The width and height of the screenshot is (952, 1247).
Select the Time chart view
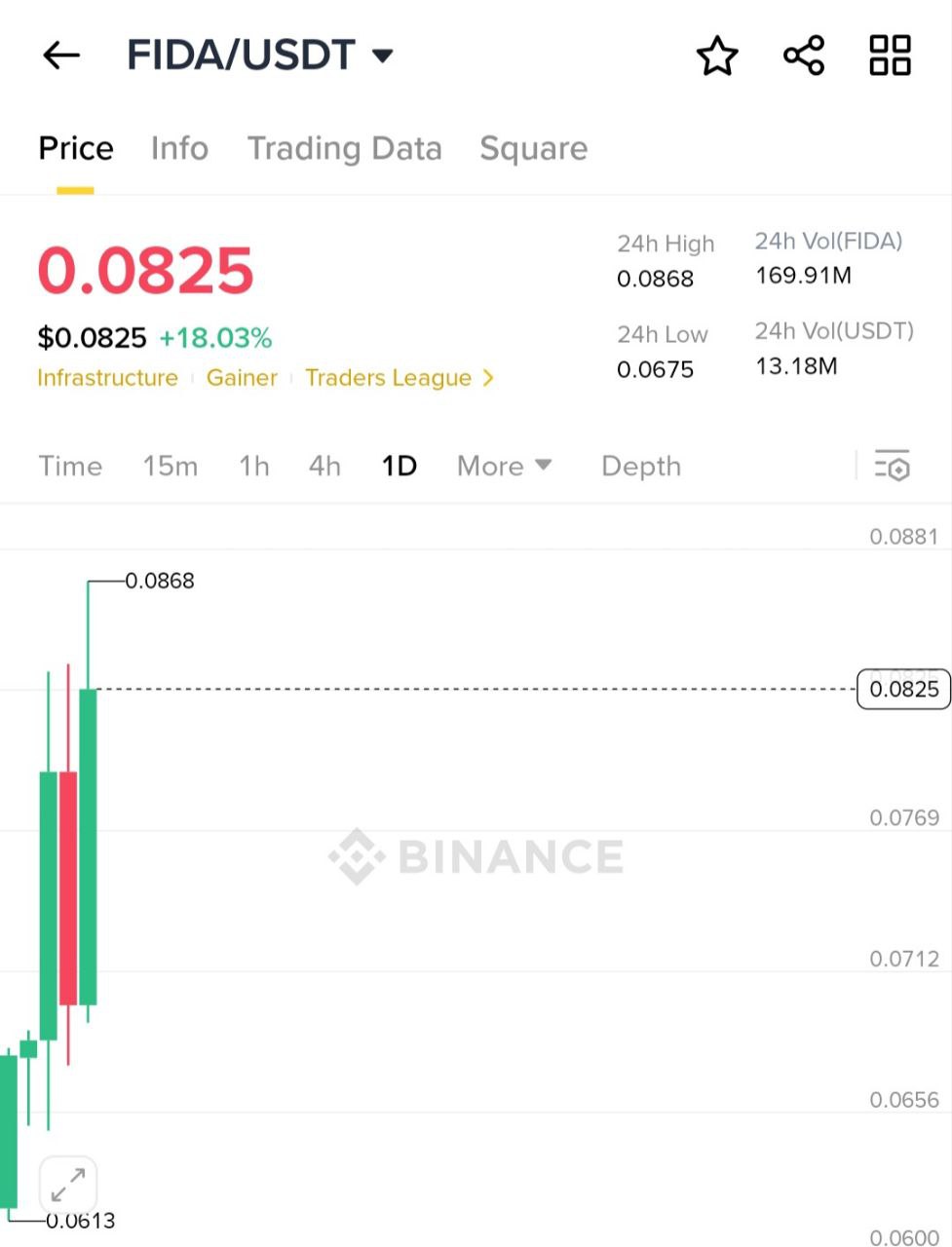pos(70,466)
